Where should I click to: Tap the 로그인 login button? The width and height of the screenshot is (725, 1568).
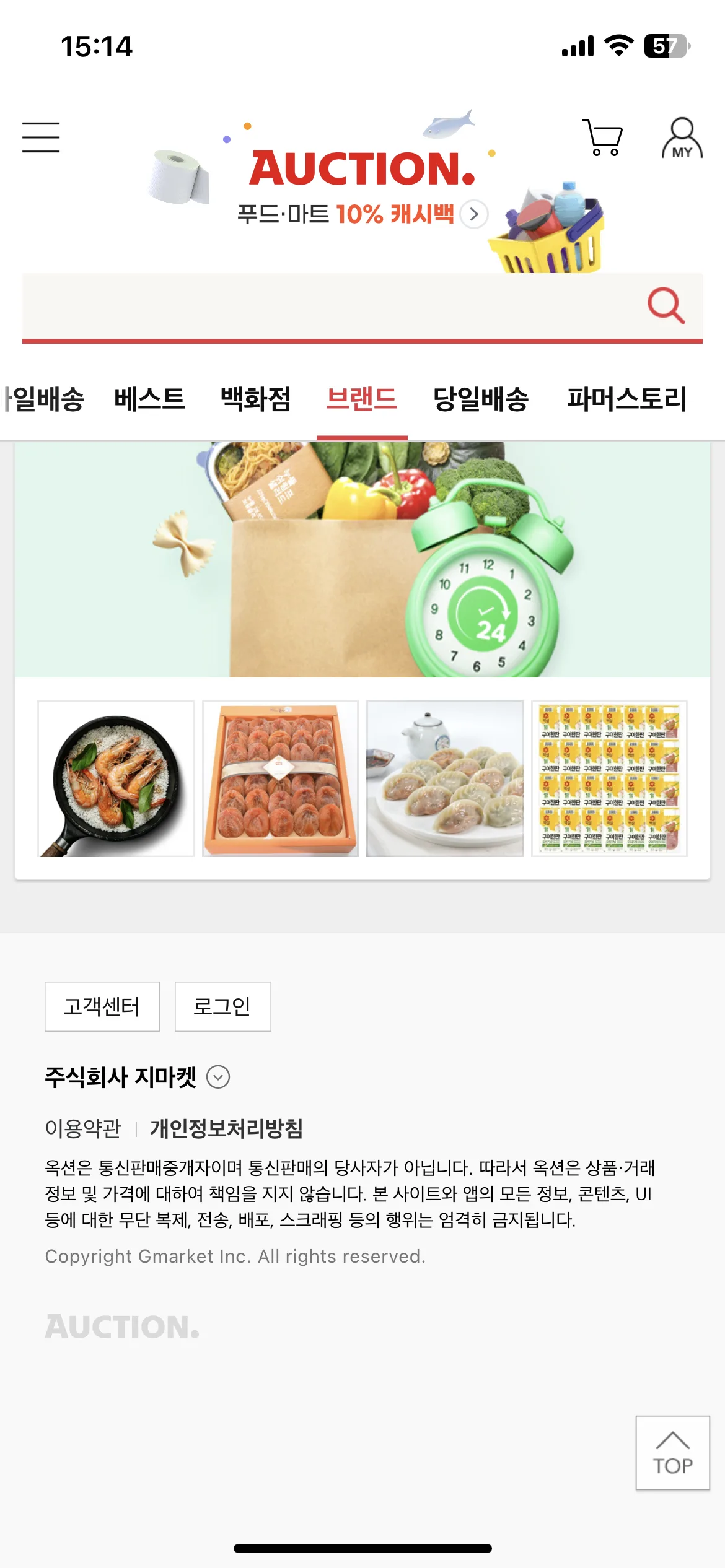coord(222,1006)
